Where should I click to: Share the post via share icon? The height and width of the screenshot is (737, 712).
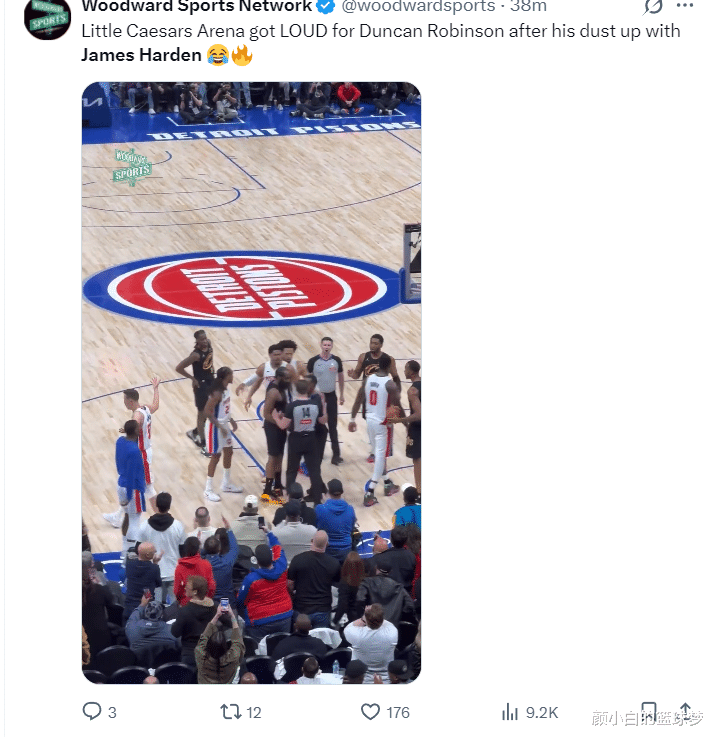(685, 712)
